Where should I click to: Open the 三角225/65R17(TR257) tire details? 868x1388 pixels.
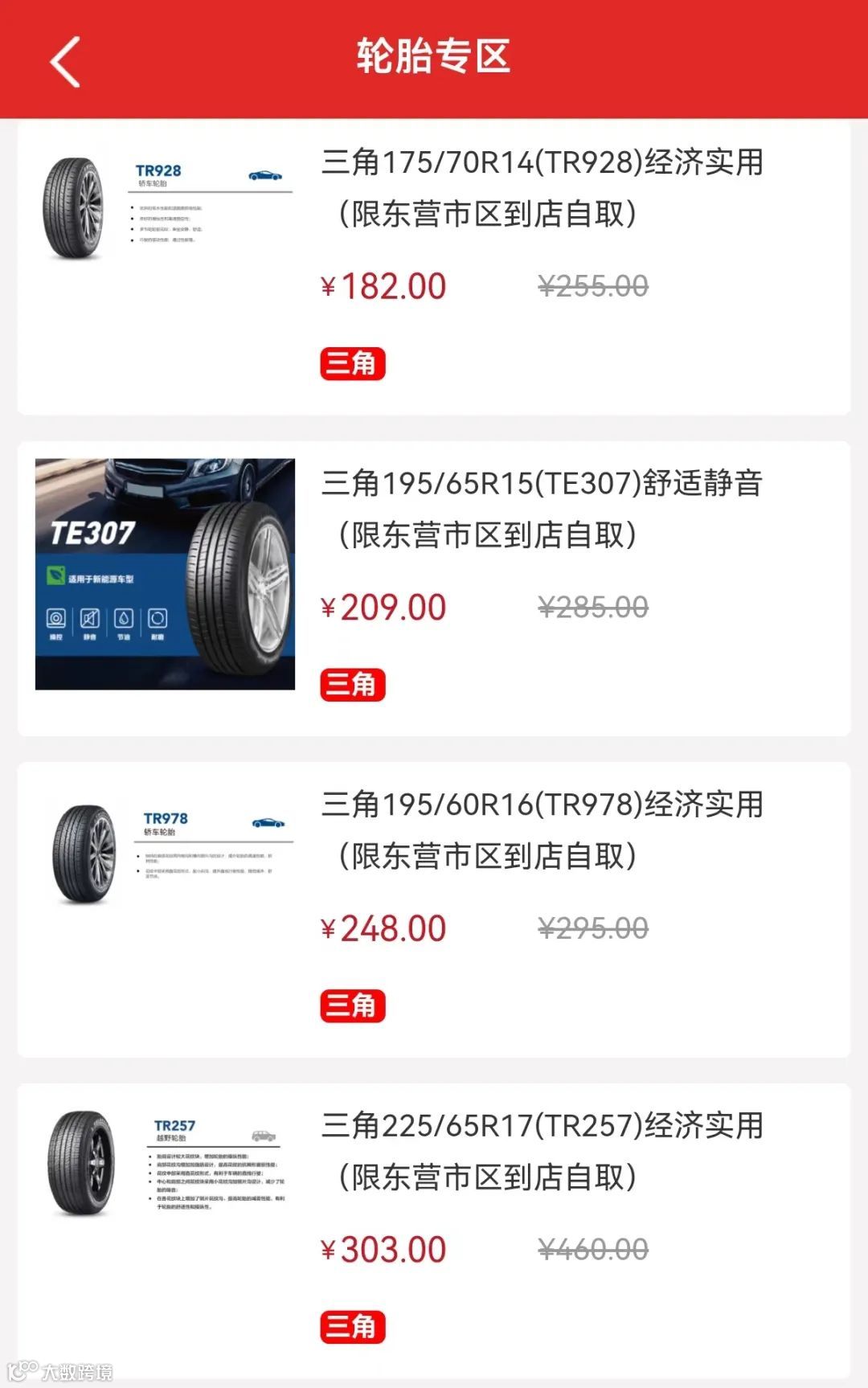[542, 1151]
